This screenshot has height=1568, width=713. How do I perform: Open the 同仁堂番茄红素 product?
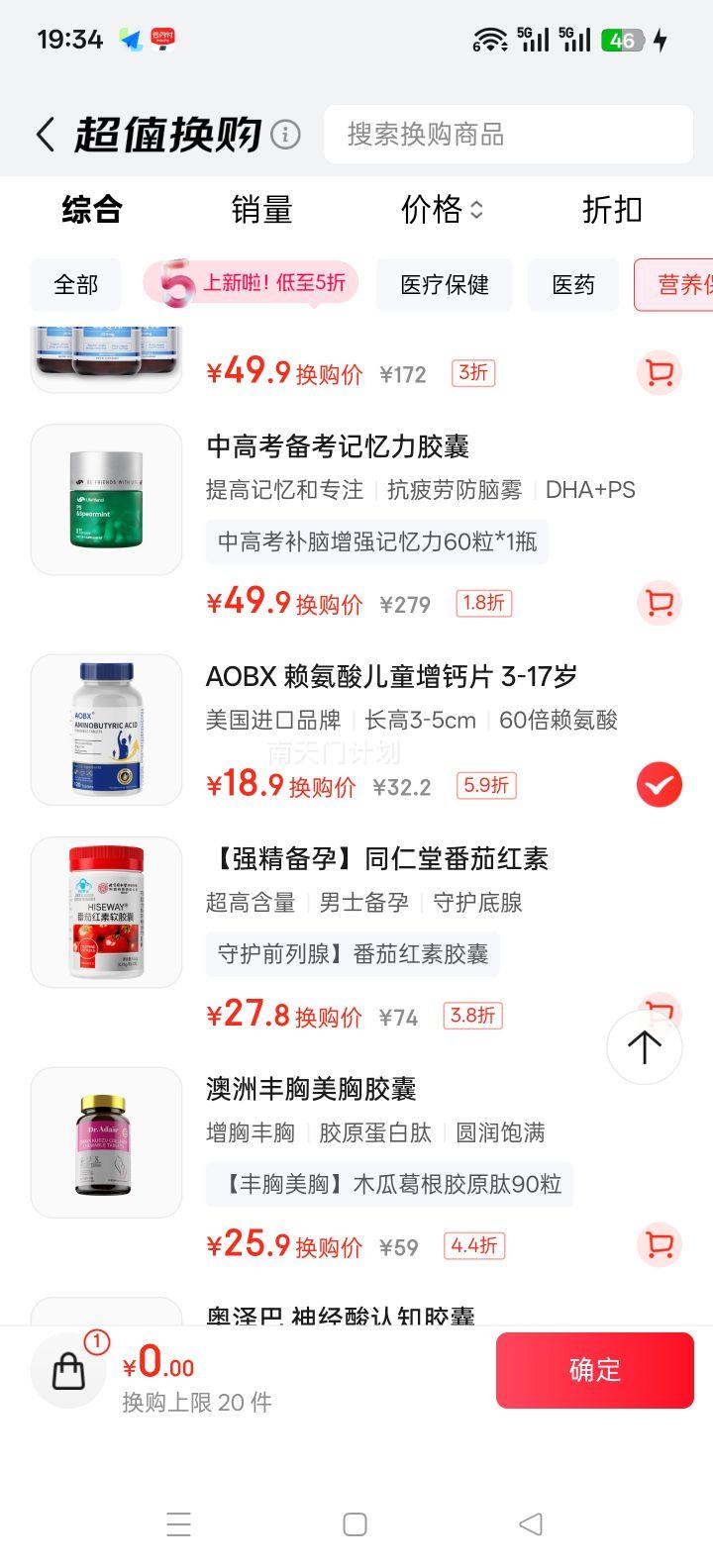tap(376, 859)
